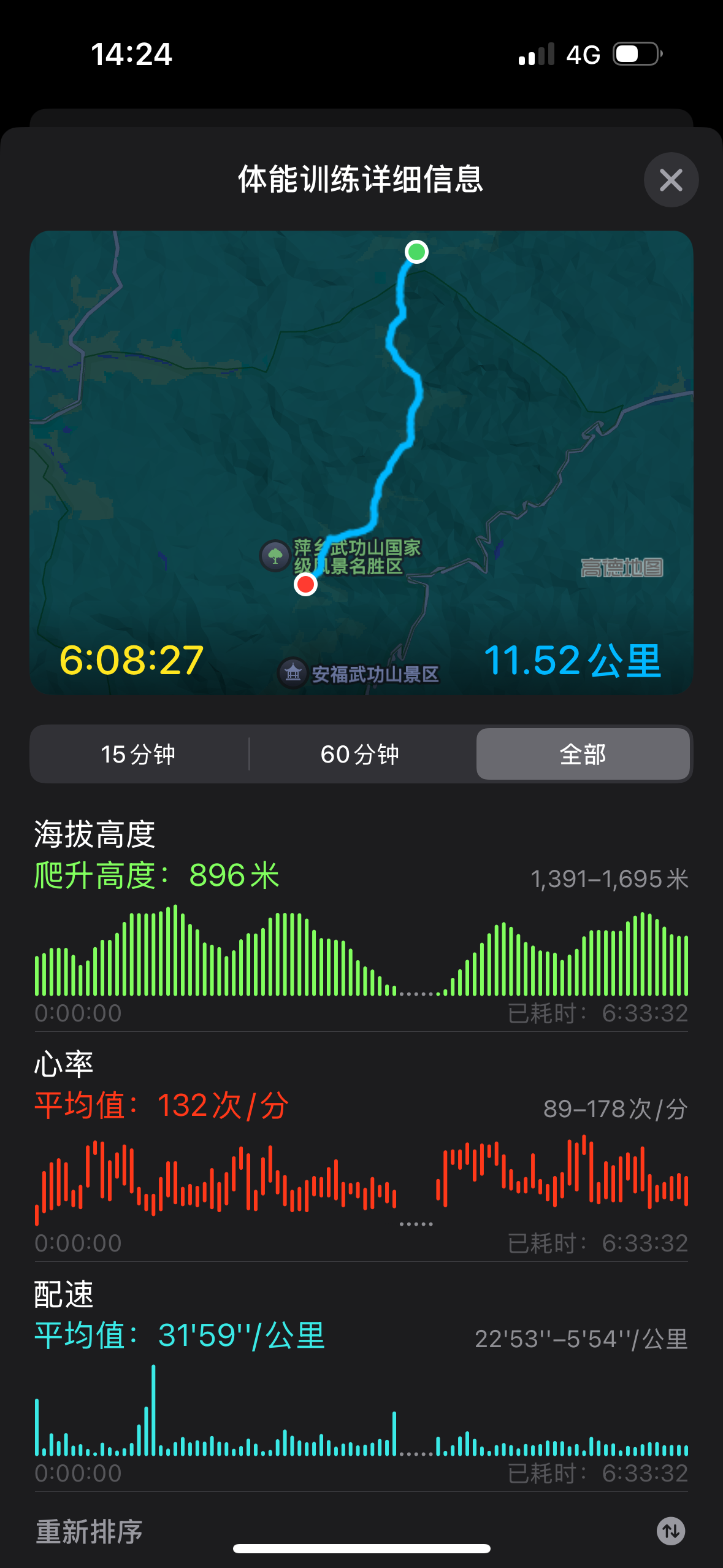
Task: Tap the 重新排序 reorder arrows icon
Action: tap(671, 1531)
